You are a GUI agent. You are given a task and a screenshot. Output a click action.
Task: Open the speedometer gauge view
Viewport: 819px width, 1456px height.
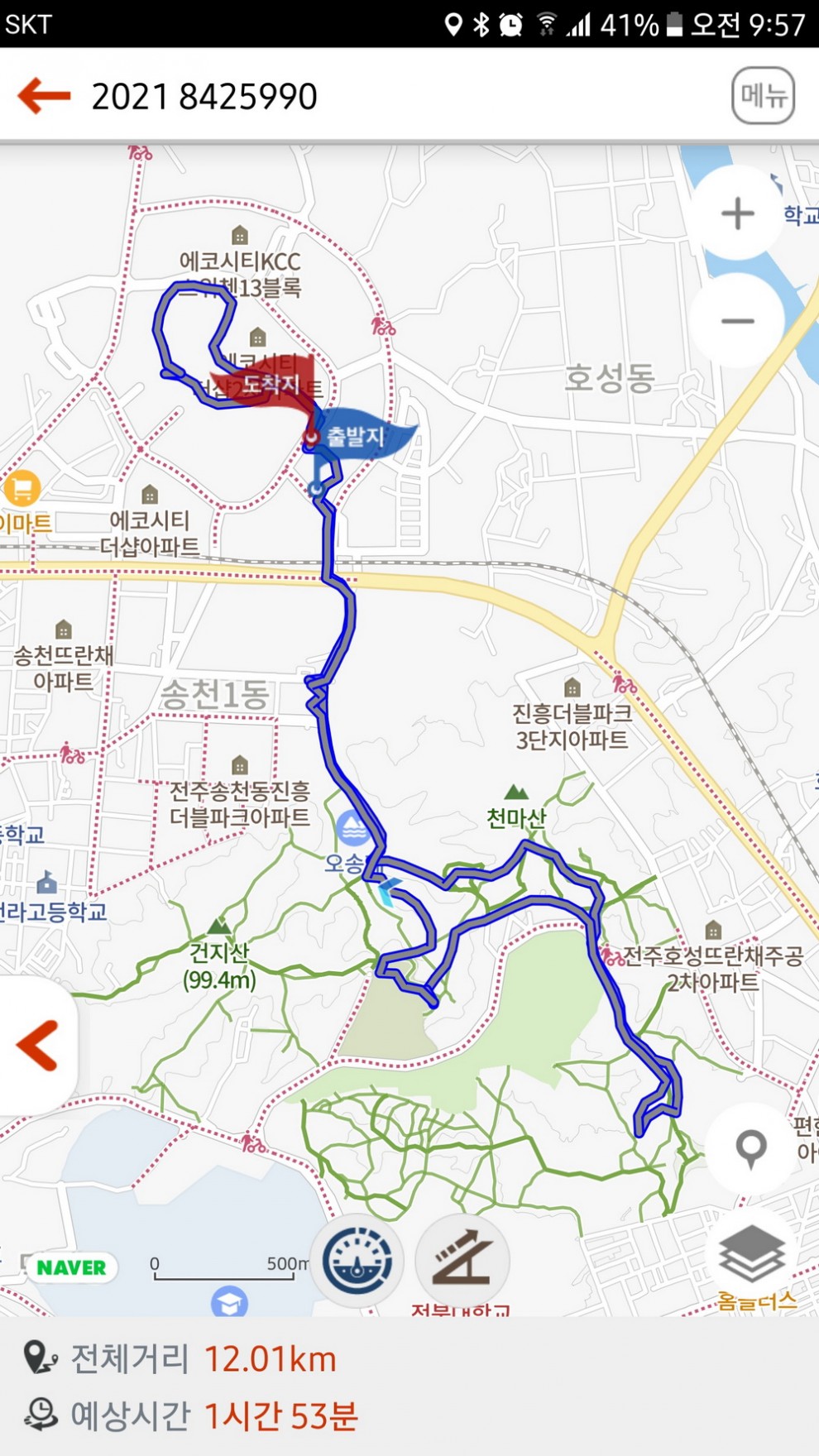point(357,1261)
